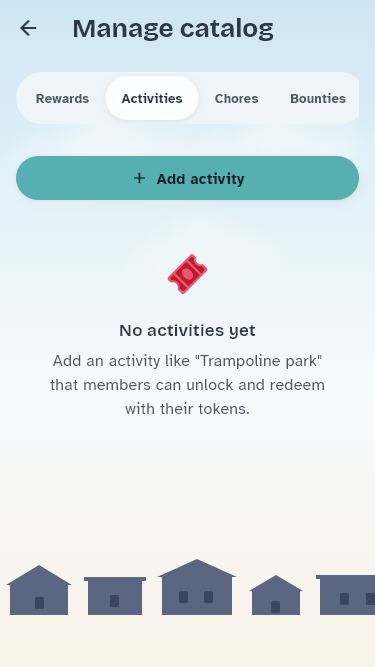Viewport: 375px width, 667px height.
Task: Switch to the Rewards tab
Action: [62, 98]
